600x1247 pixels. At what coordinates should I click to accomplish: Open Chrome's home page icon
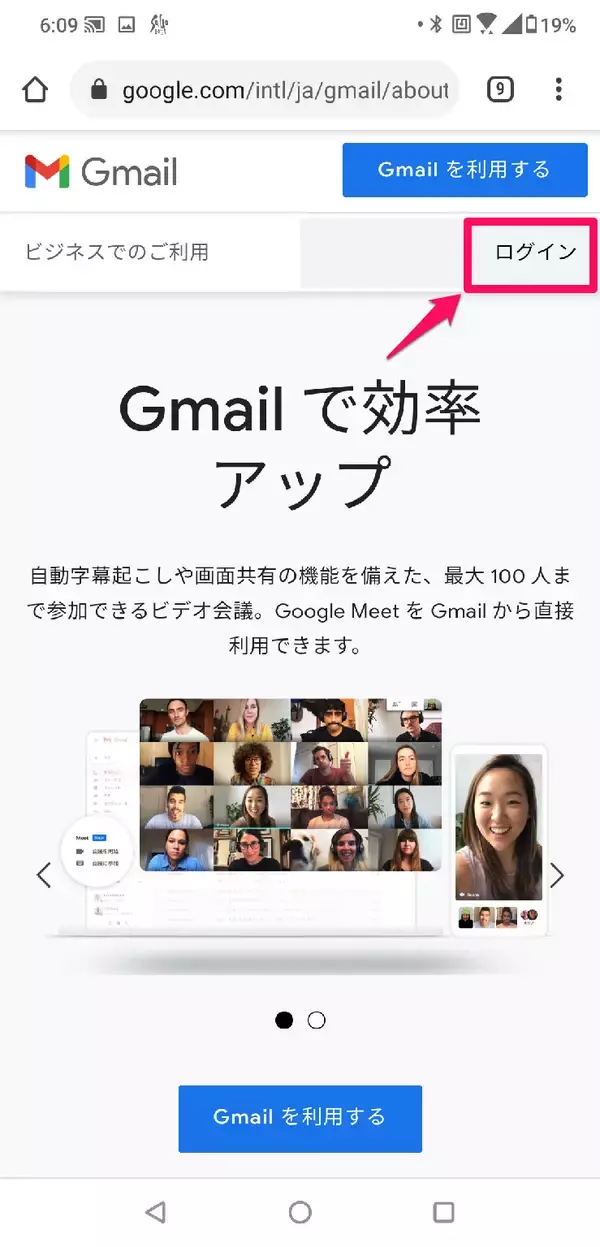(35, 90)
